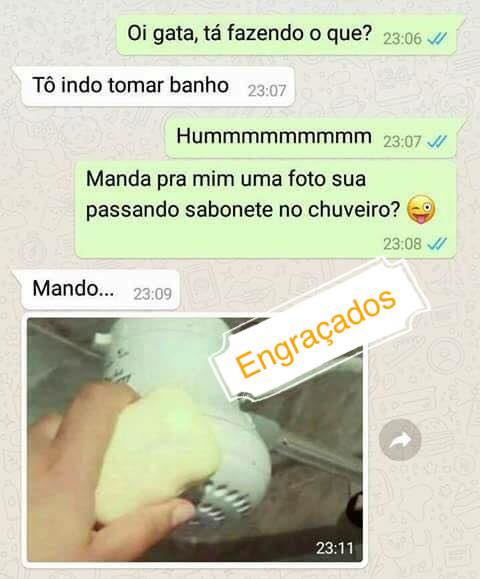Open the photo sent at 23:11
The height and width of the screenshot is (579, 480).
tap(195, 439)
